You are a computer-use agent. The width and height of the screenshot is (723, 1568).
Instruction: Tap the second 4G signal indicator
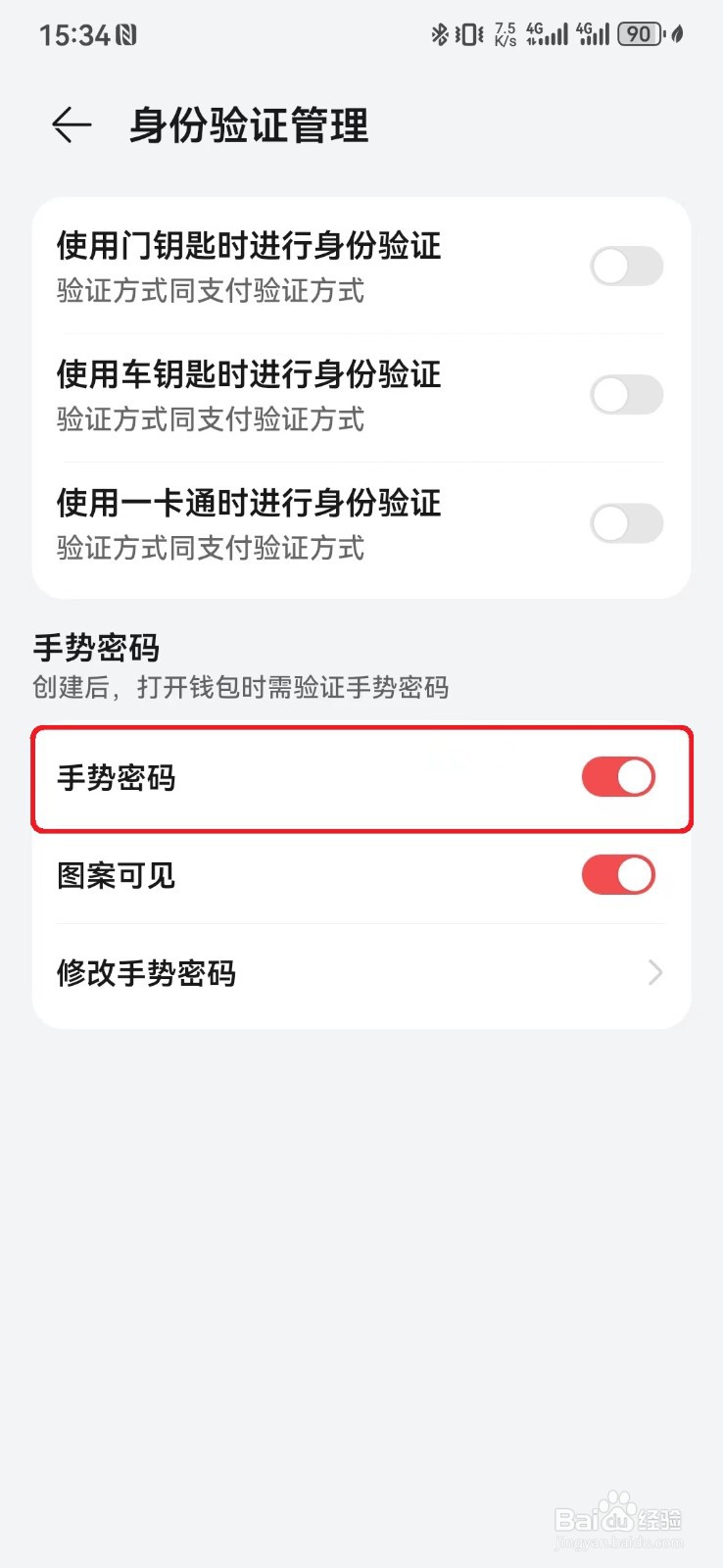click(x=594, y=33)
